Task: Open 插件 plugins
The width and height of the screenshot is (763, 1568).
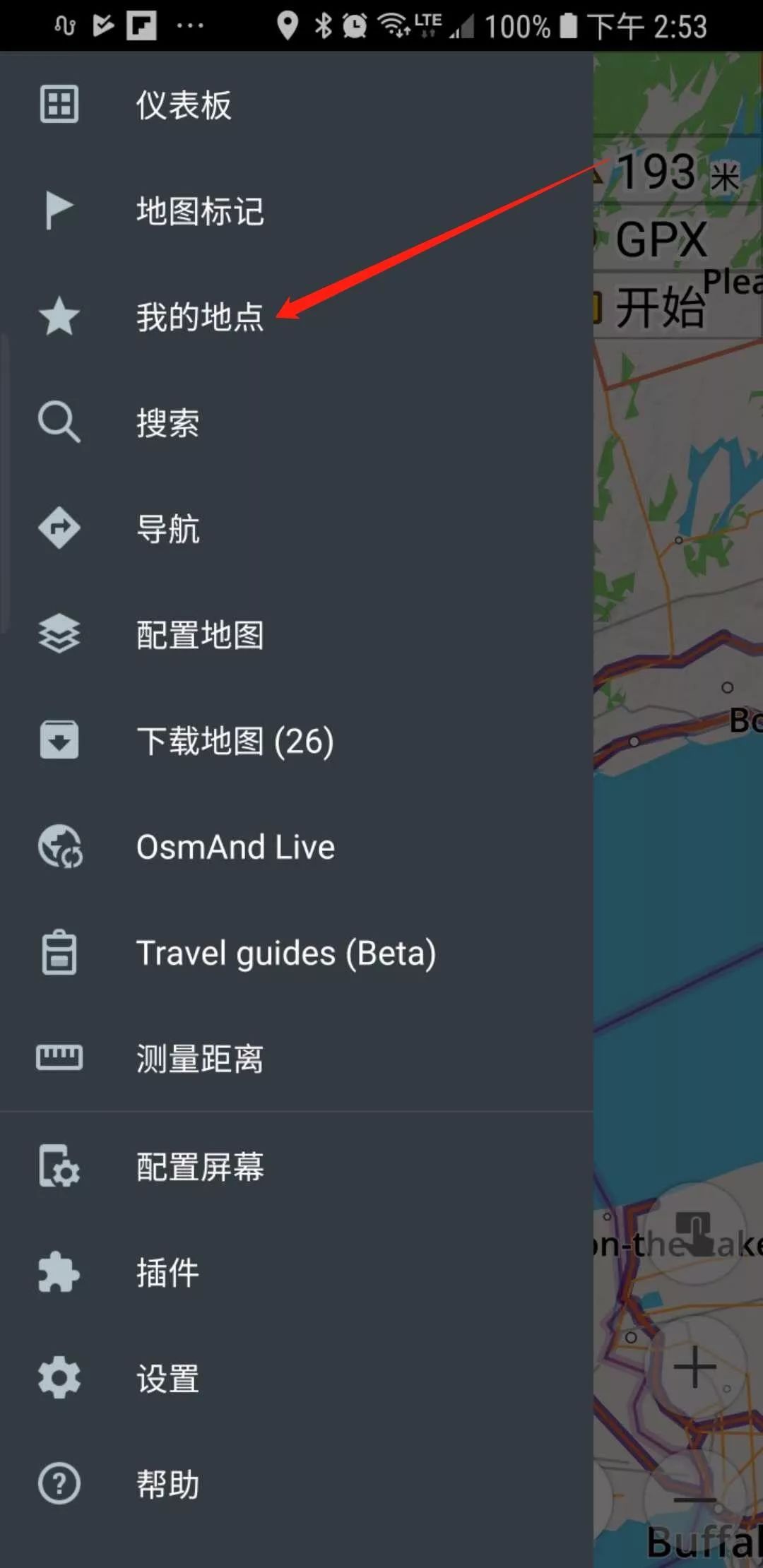Action: [x=297, y=1272]
